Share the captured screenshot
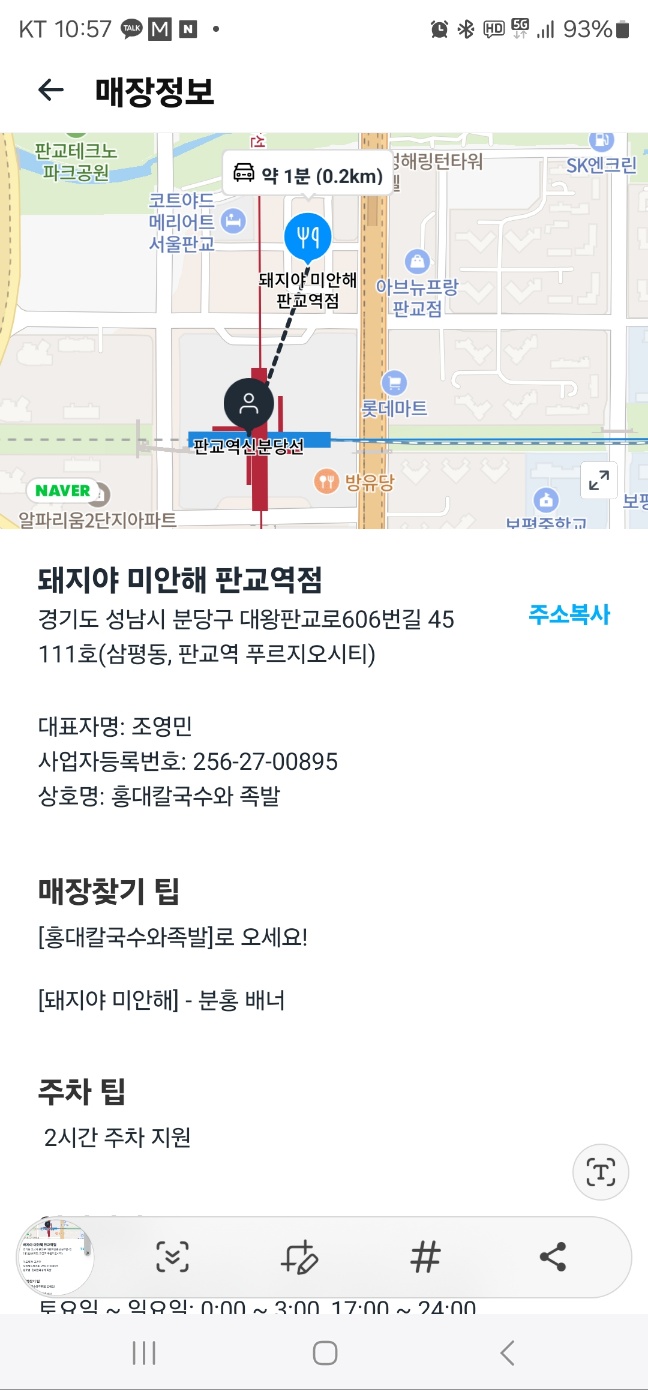This screenshot has height=1390, width=648. [x=552, y=1257]
